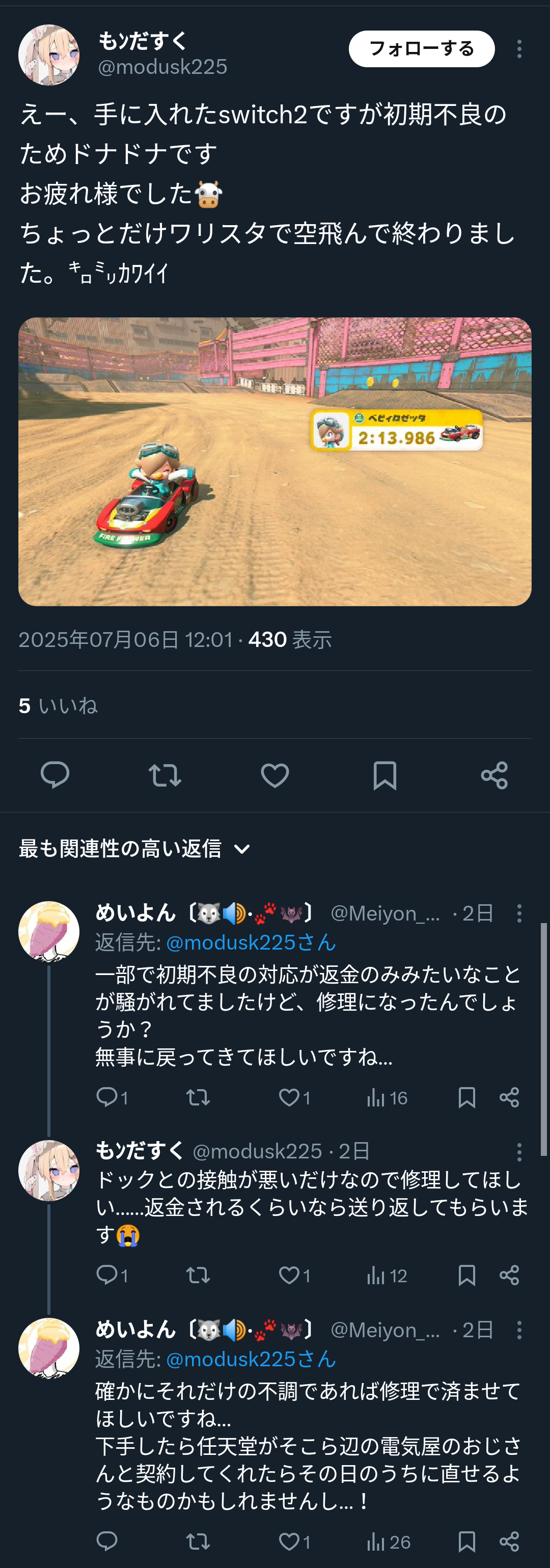The height and width of the screenshot is (1568, 550).
Task: Reply to もんだすく's comment about ドック
Action: pyautogui.click(x=107, y=1275)
